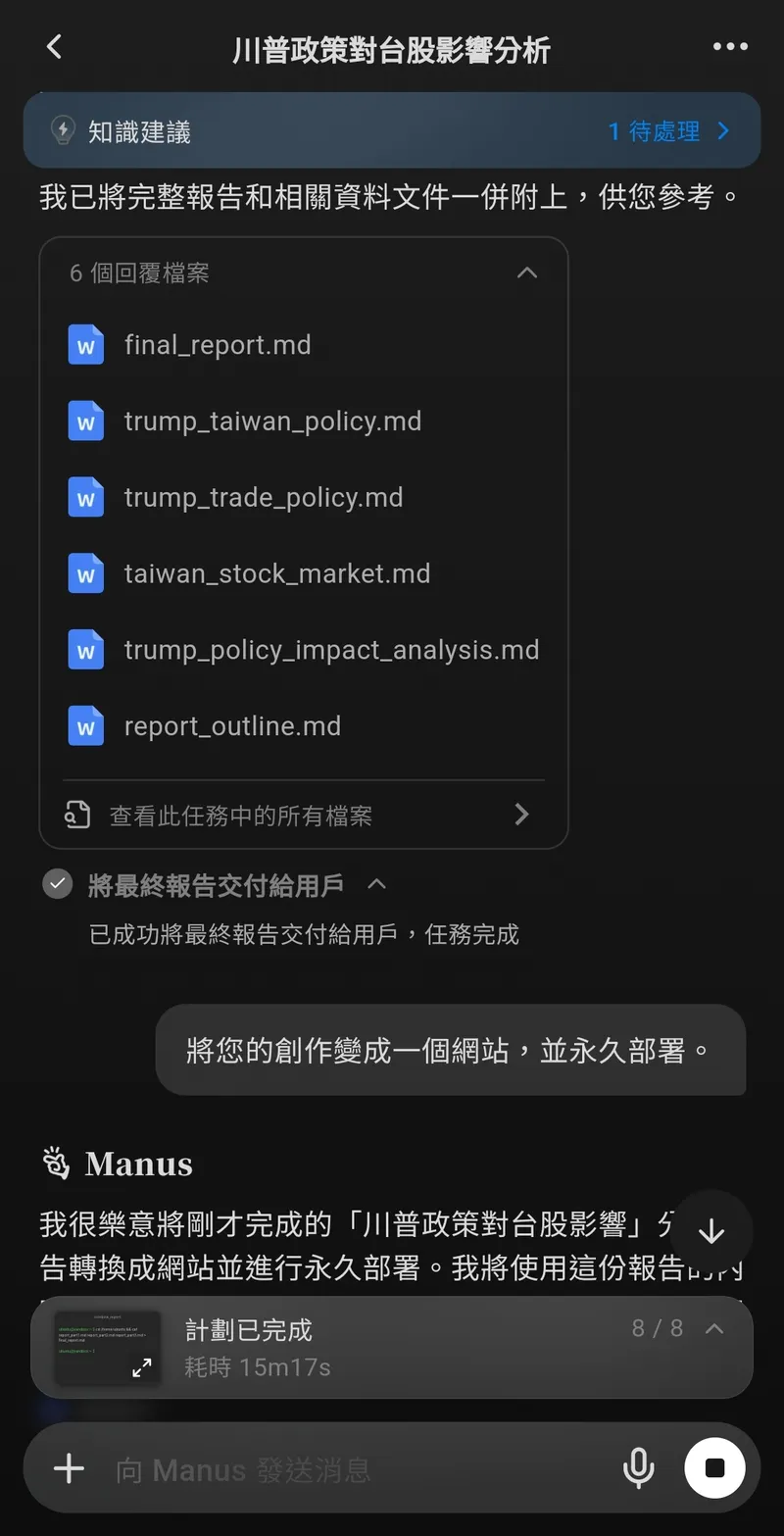
Task: Tap the back arrow to leave the chat
Action: 54,46
